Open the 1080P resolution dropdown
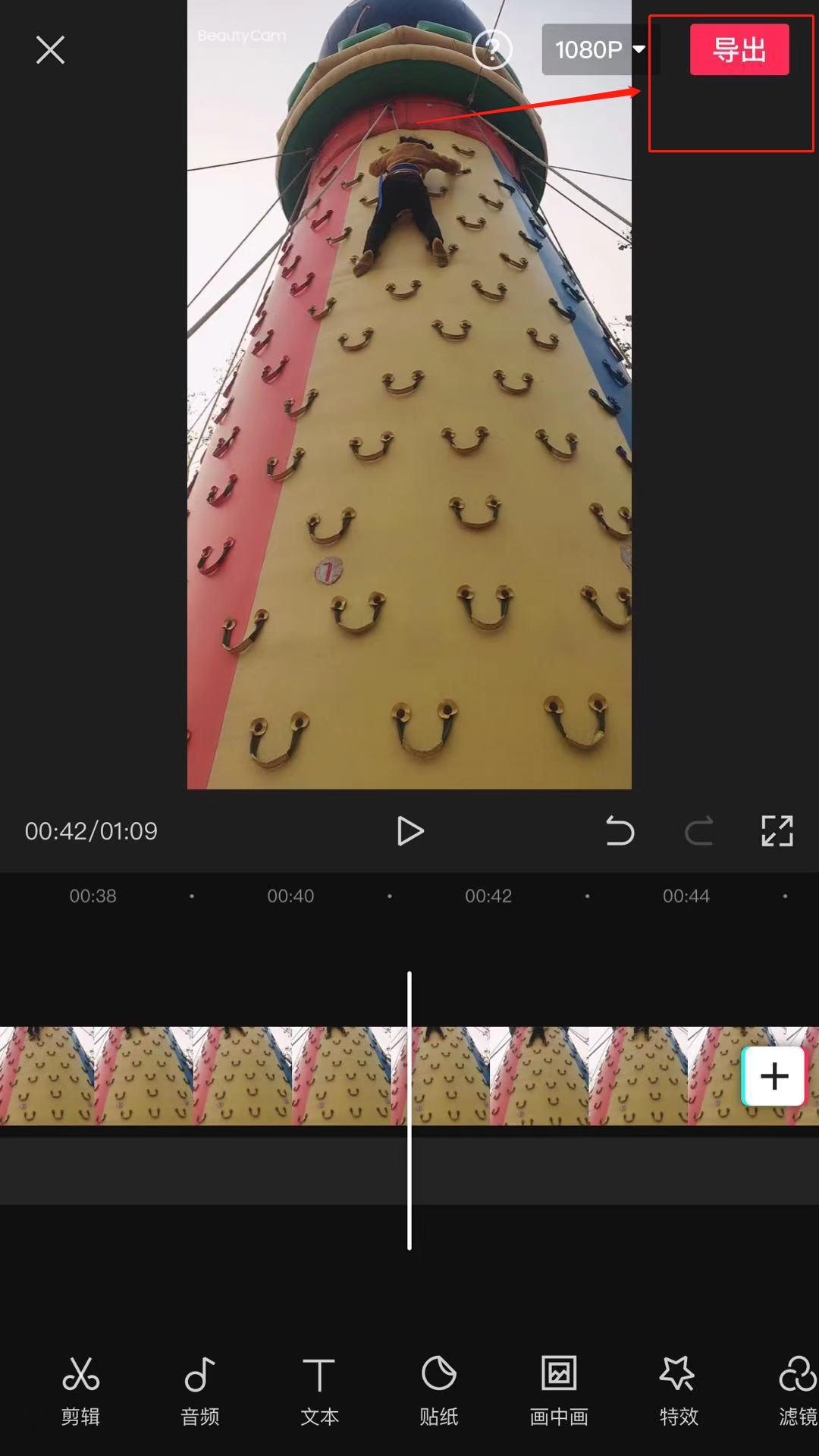Screen dimensions: 819x1456 (x=599, y=50)
